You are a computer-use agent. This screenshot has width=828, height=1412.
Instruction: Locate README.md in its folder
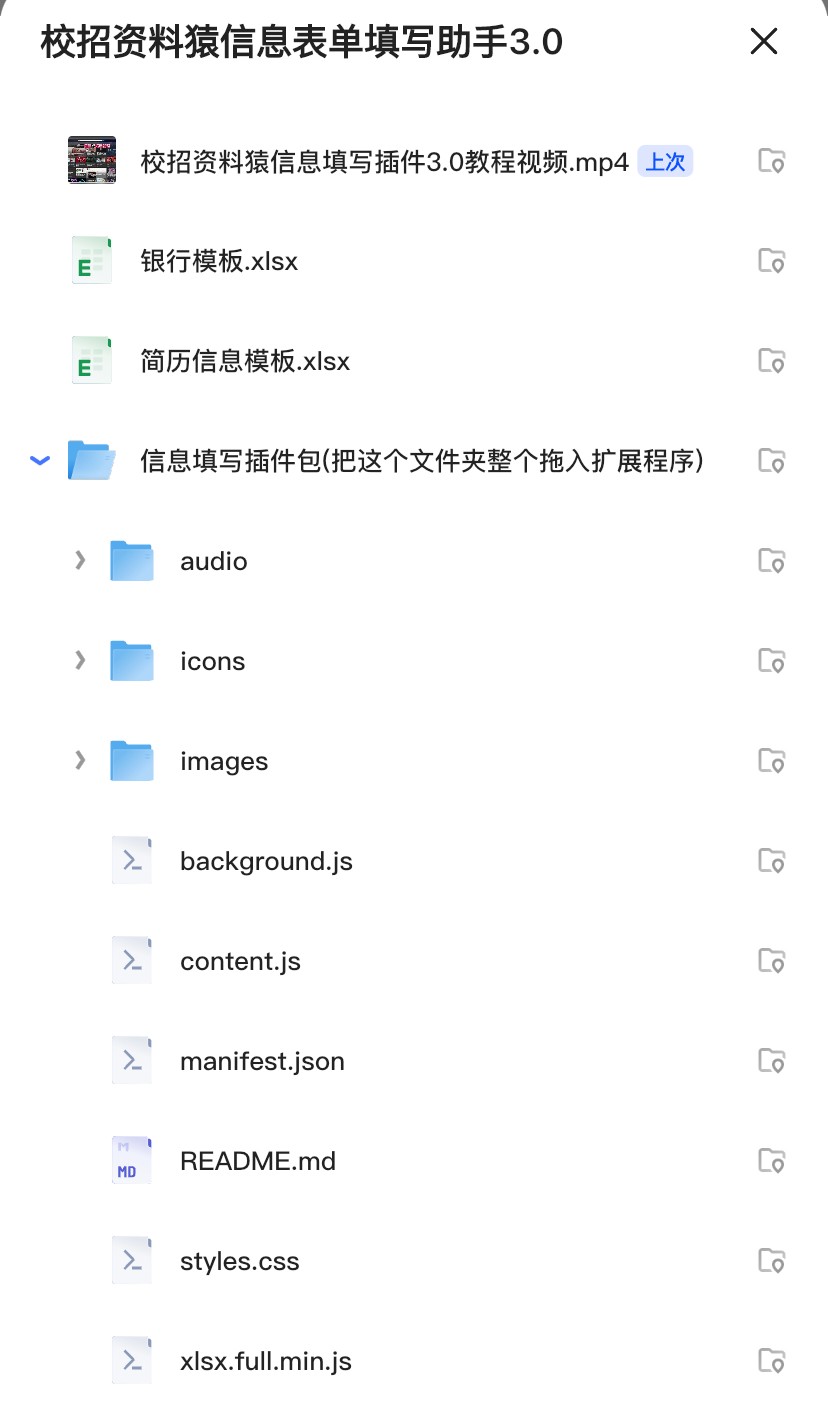(771, 1161)
